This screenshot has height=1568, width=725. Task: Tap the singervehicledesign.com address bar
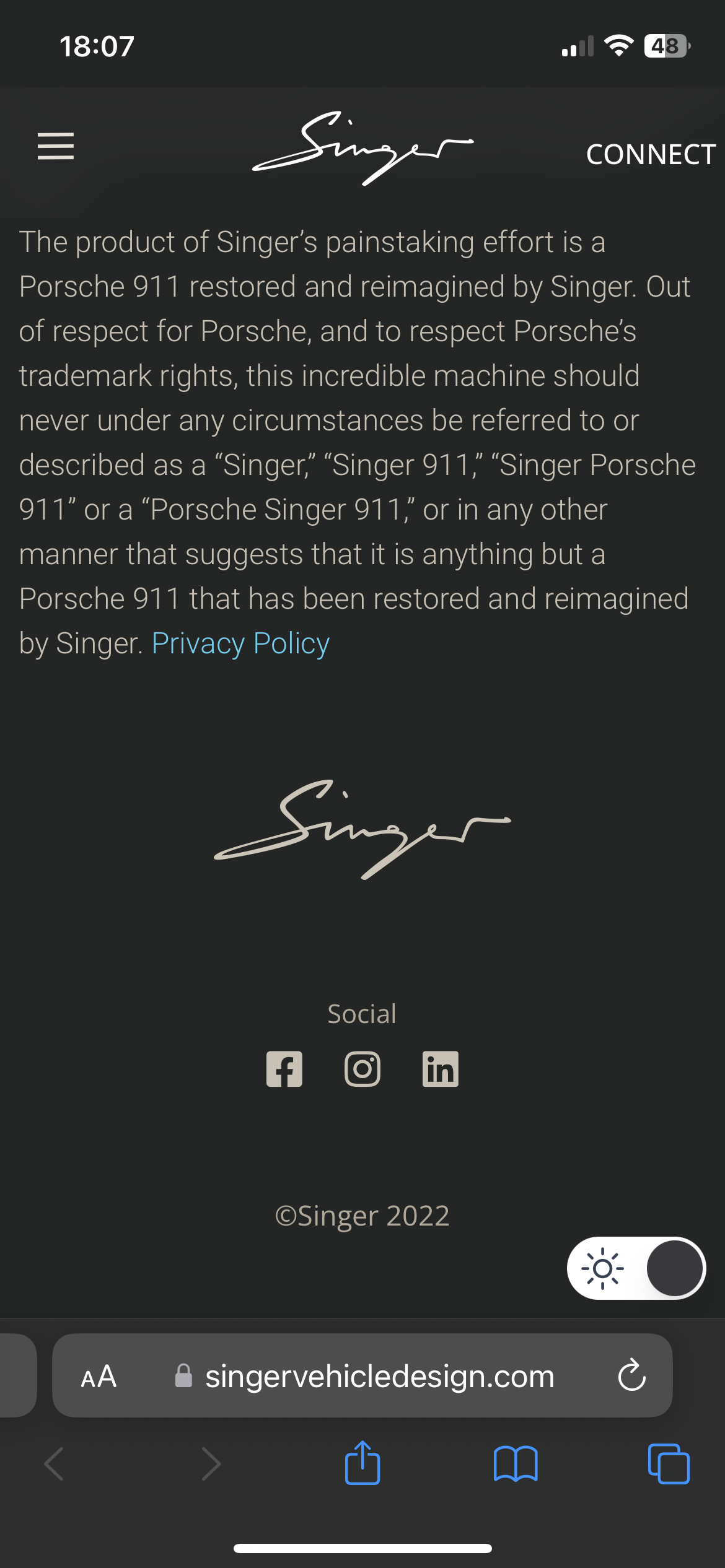tap(379, 1377)
